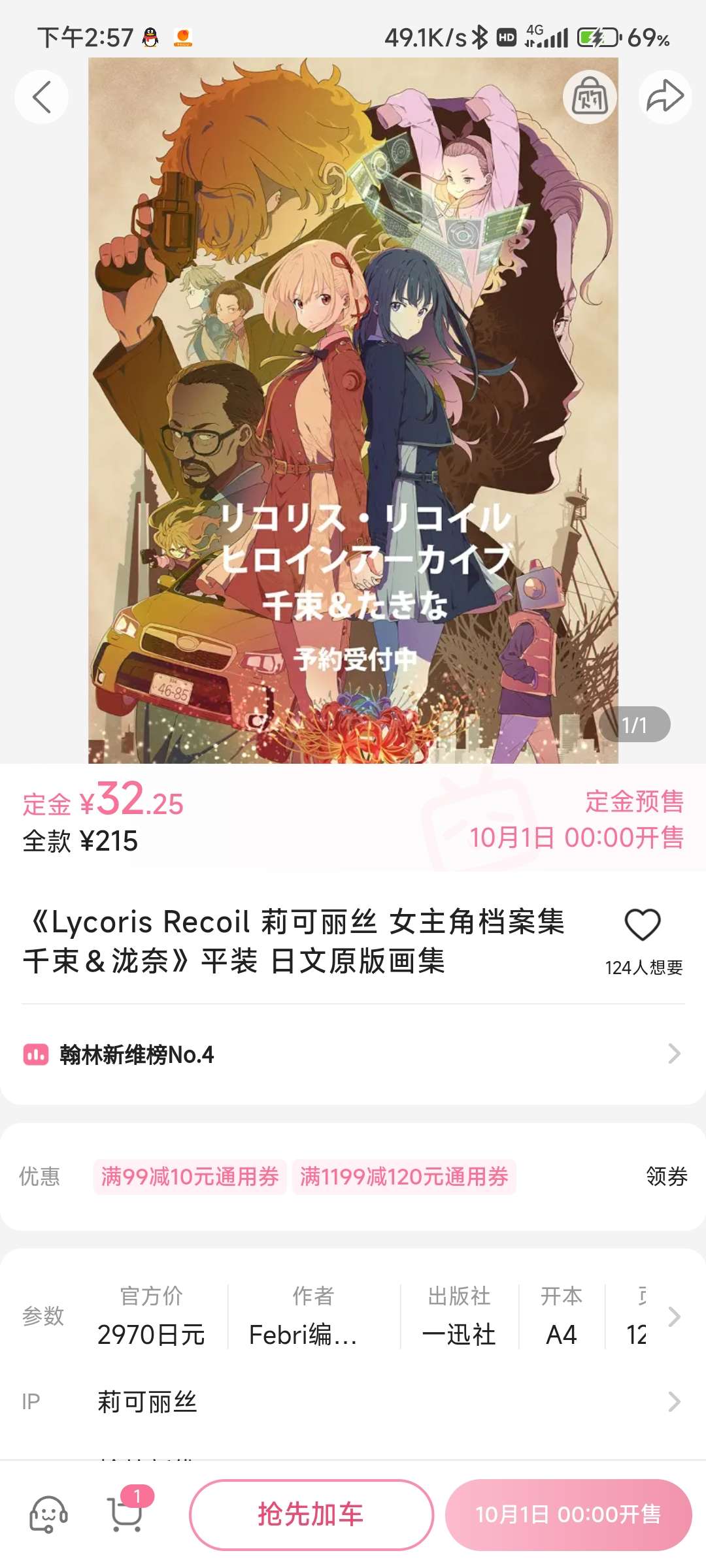706x1568 pixels.
Task: Select the 满1199减120元通用券 coupon
Action: click(404, 1177)
